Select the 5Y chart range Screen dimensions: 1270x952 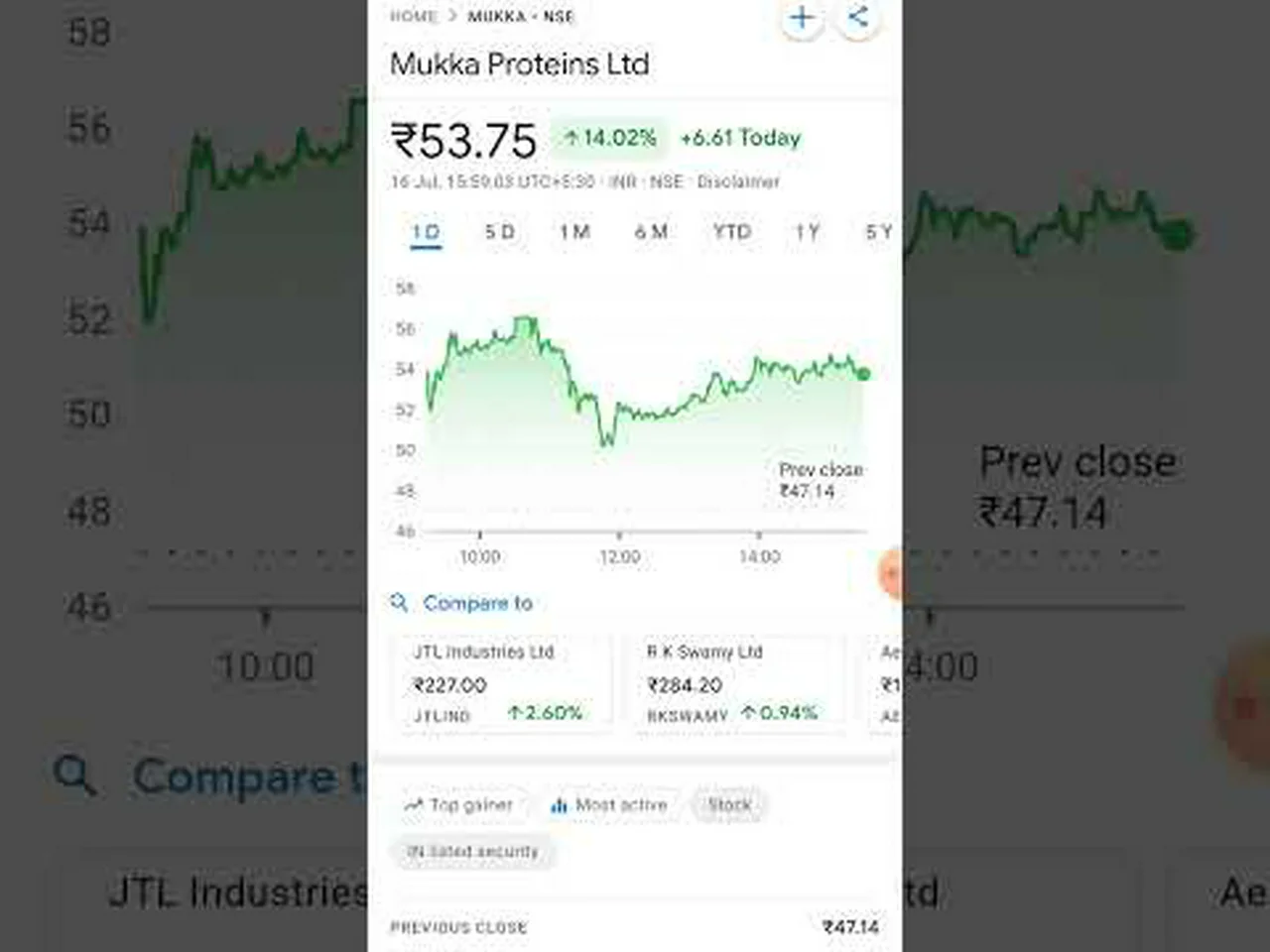(x=878, y=232)
